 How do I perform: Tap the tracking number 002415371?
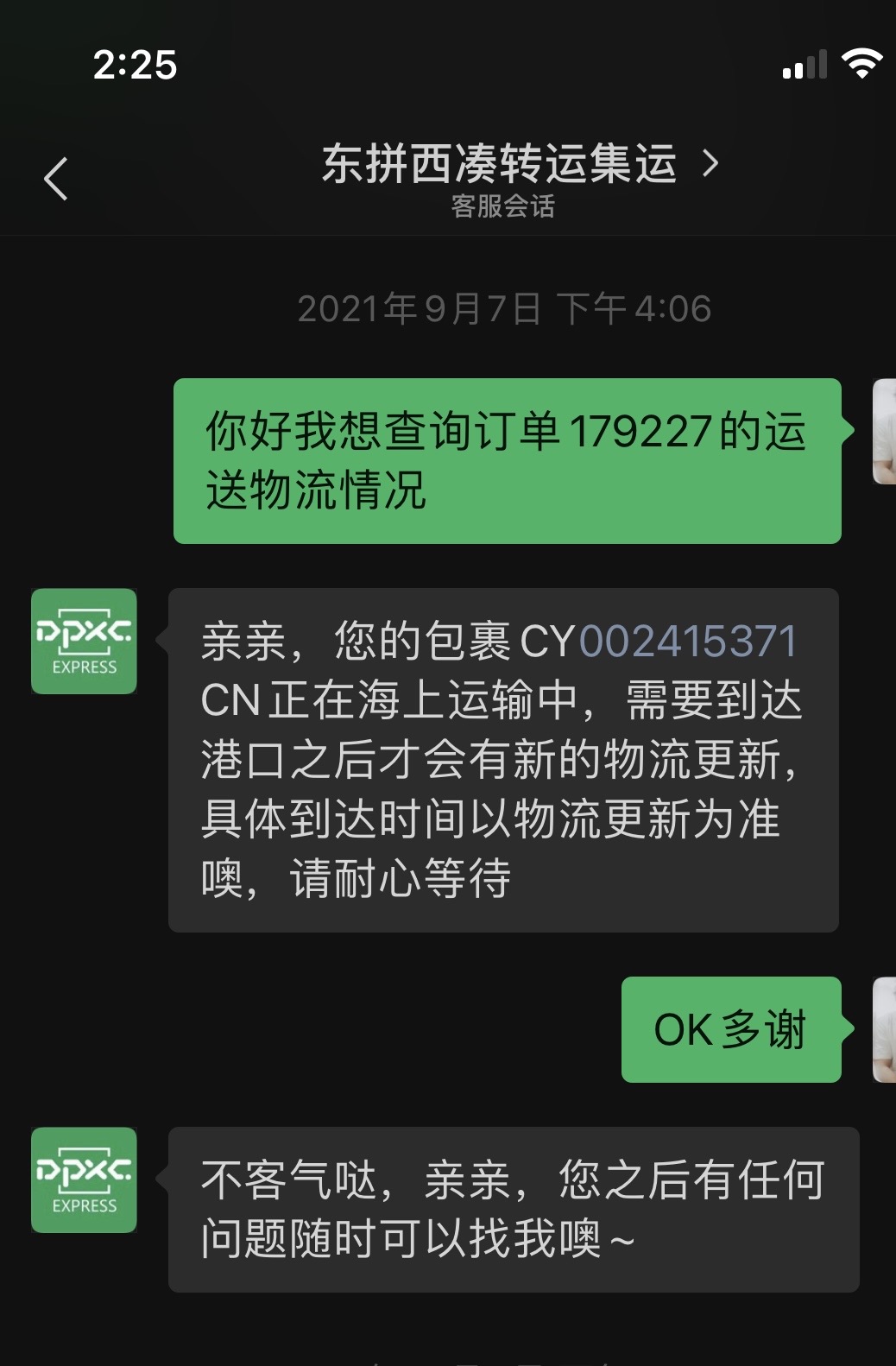(687, 642)
